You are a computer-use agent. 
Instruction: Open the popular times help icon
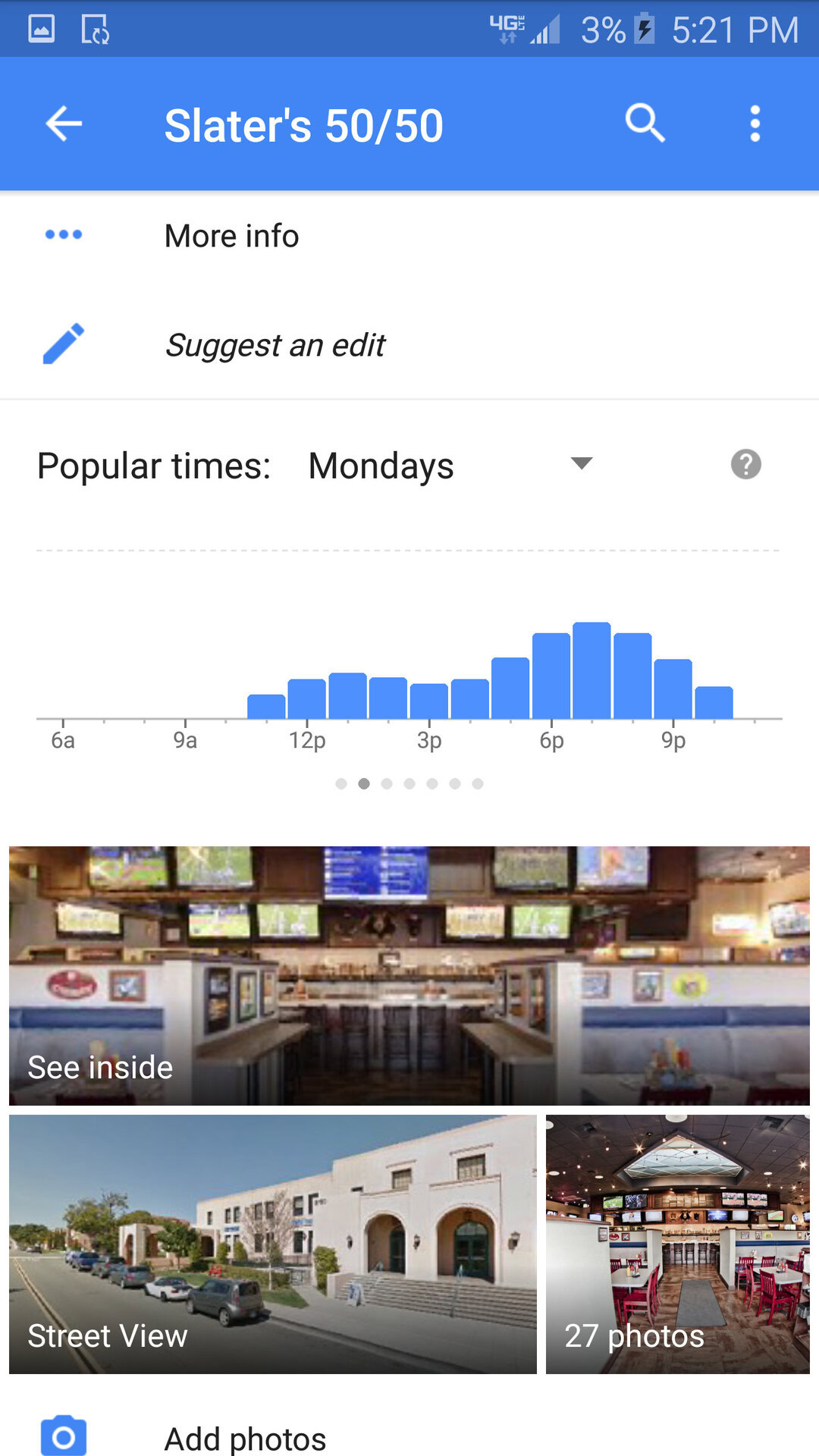745,464
